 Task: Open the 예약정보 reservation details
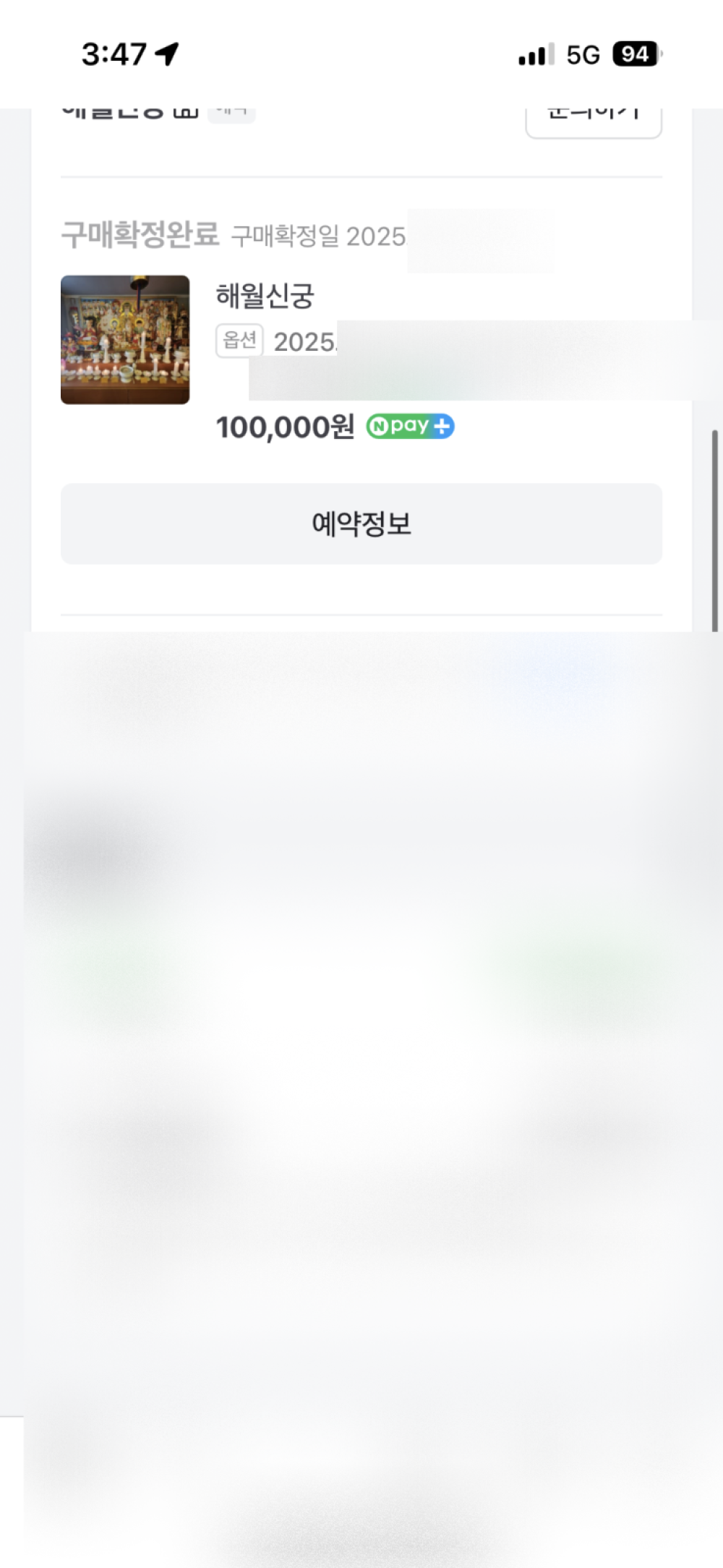pyautogui.click(x=361, y=524)
